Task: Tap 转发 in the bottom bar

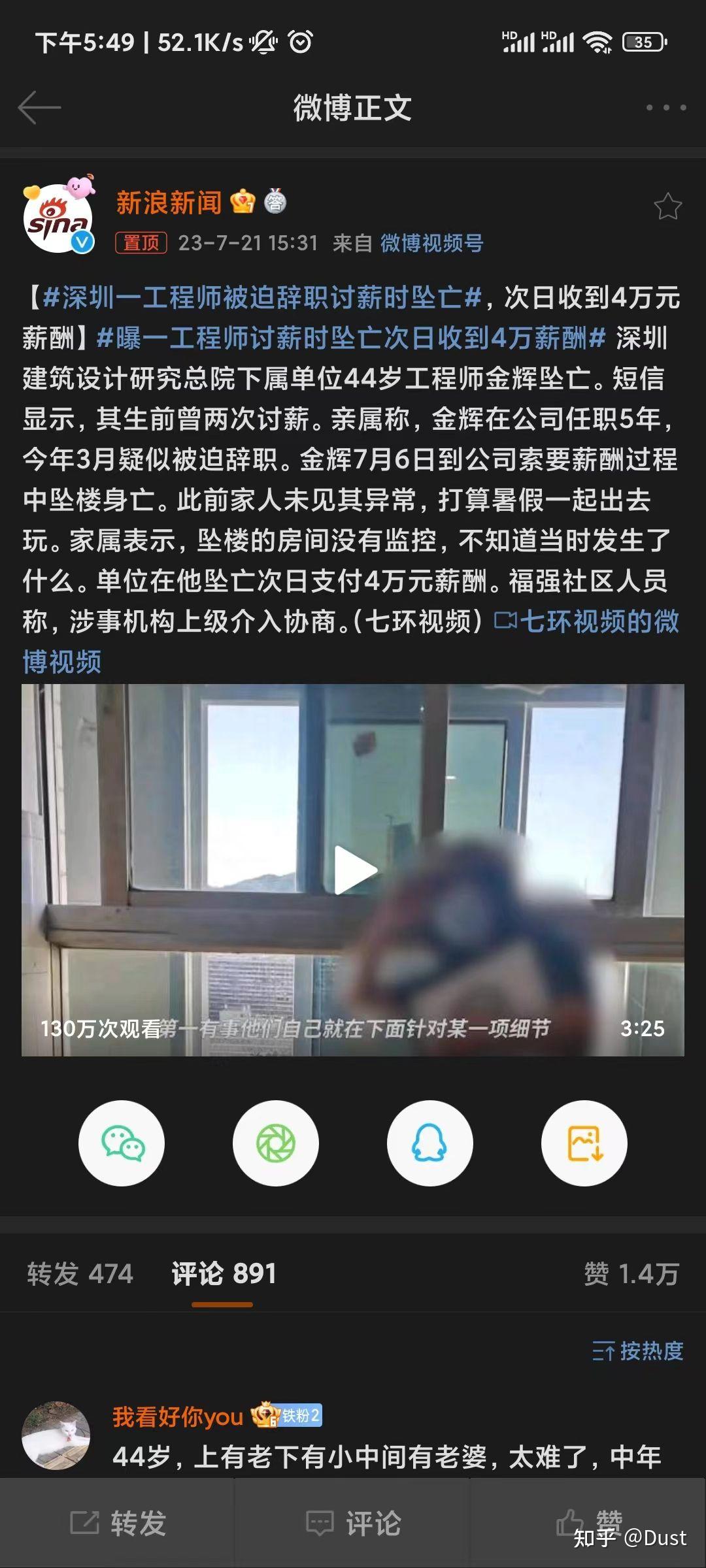Action: 118,1523
